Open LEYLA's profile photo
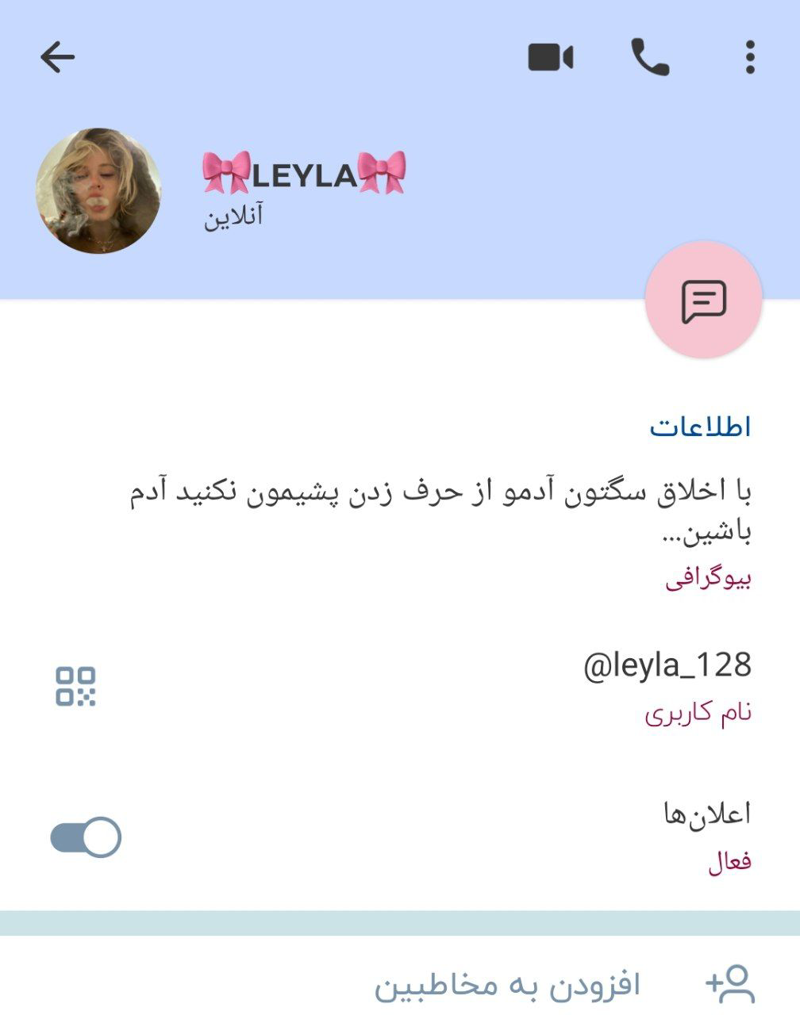This screenshot has height=1015, width=800. tap(99, 190)
